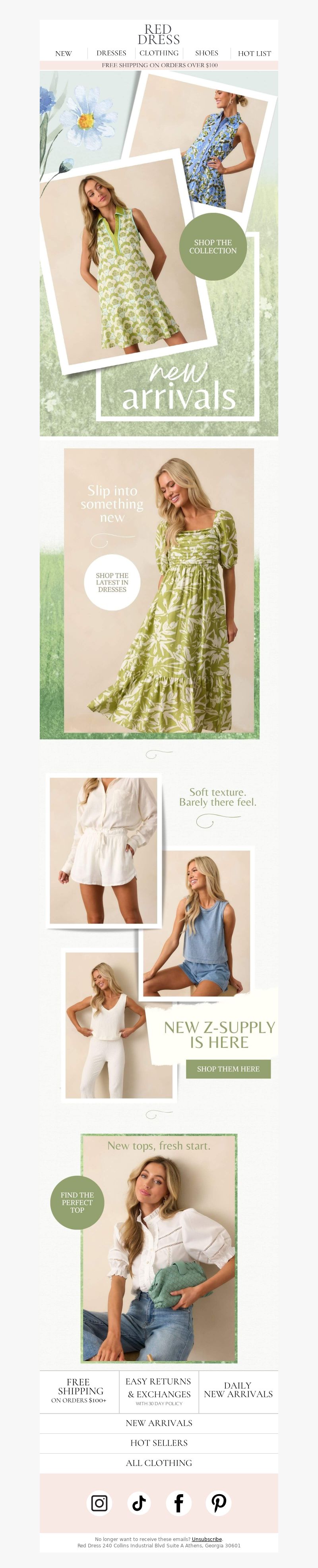
Task: Open the TikTok profile icon
Action: click(x=139, y=1503)
